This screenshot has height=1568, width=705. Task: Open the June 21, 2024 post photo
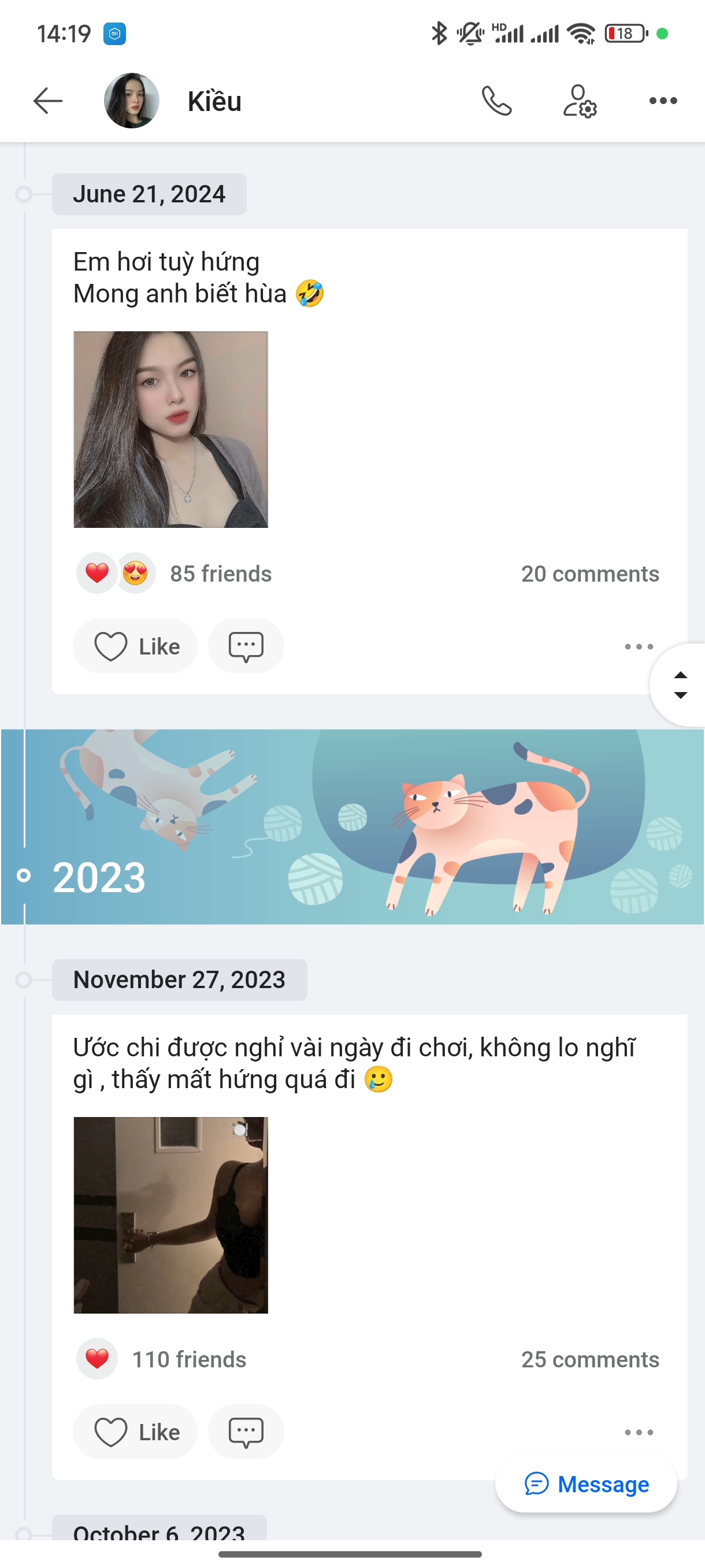[x=170, y=429]
